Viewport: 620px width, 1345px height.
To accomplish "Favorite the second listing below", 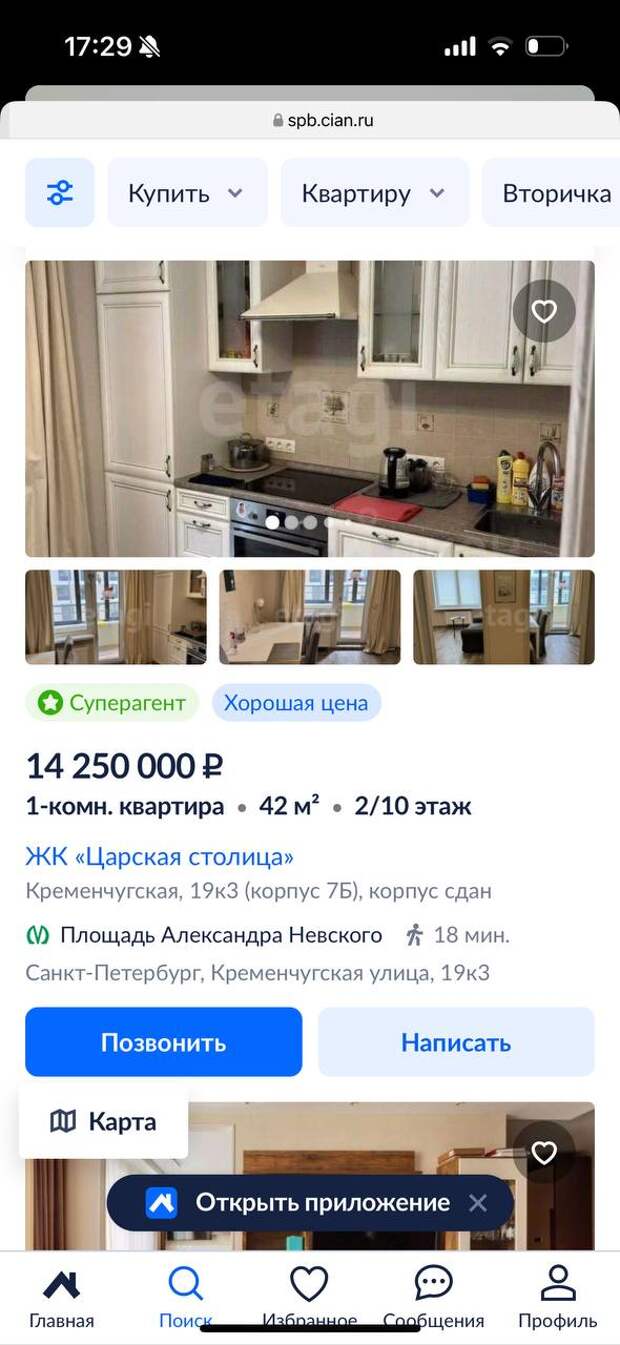I will click(x=543, y=1153).
